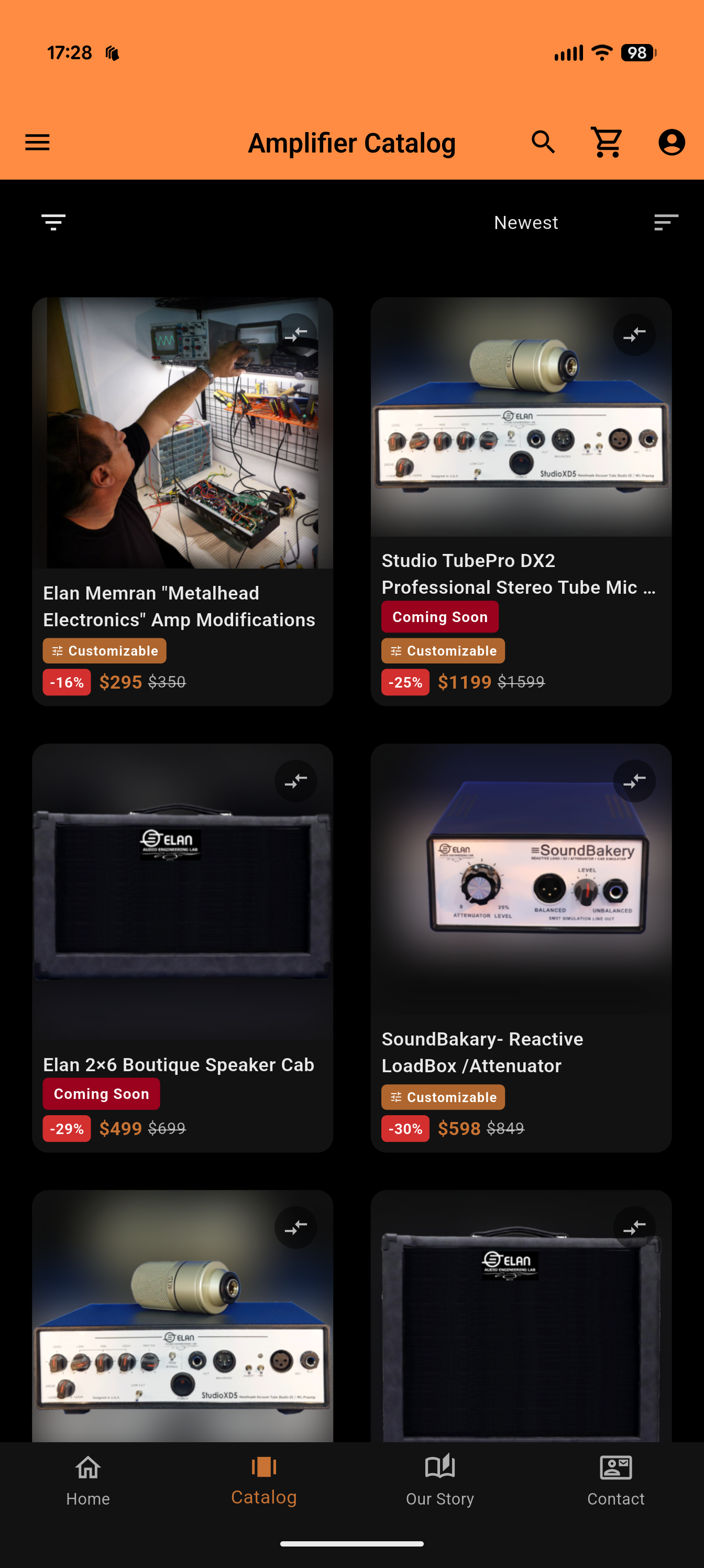This screenshot has width=704, height=1568.
Task: Open the account profile icon
Action: click(673, 142)
